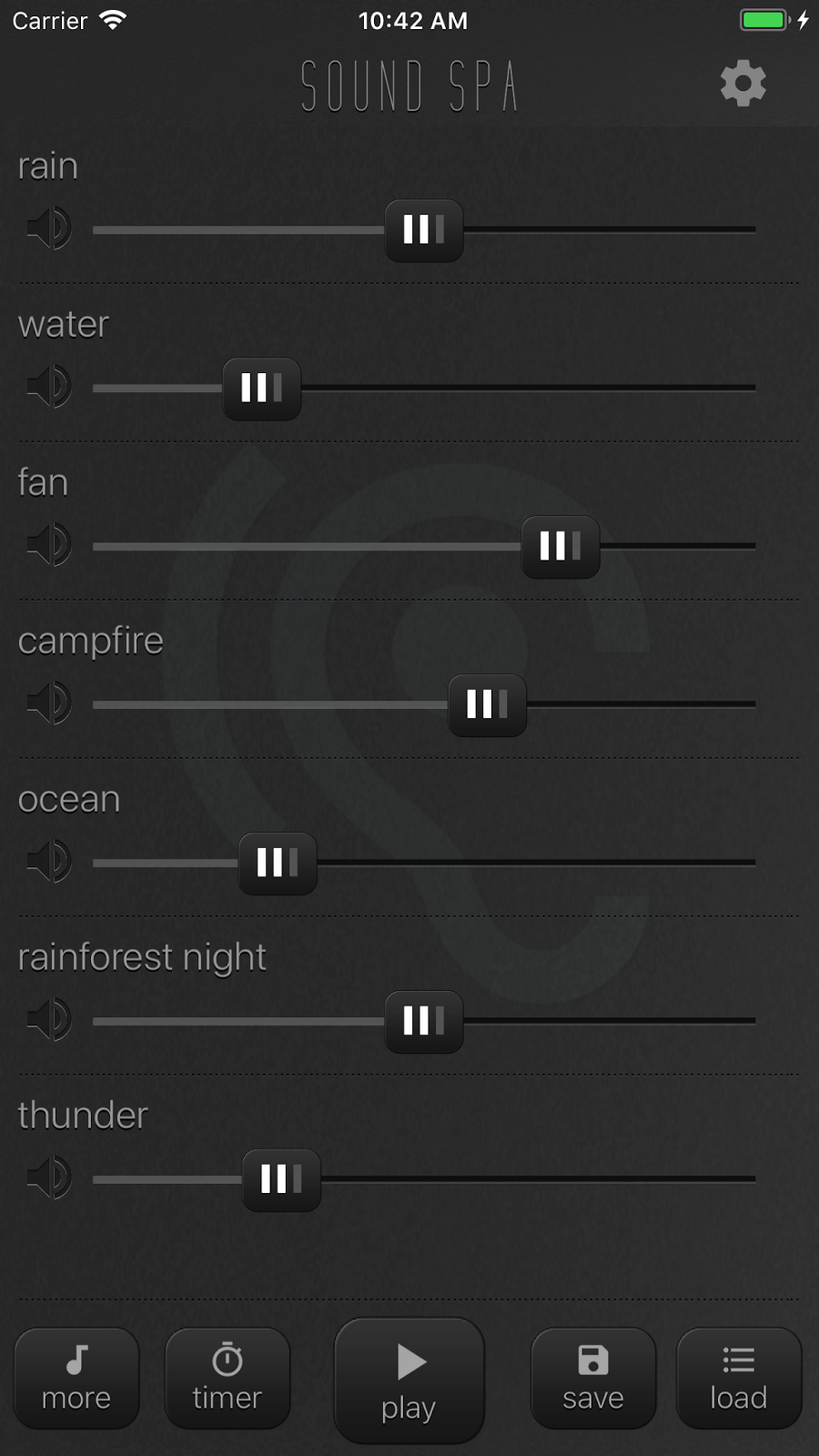
Task: Tap the ocean volume slider handle
Action: [278, 864]
